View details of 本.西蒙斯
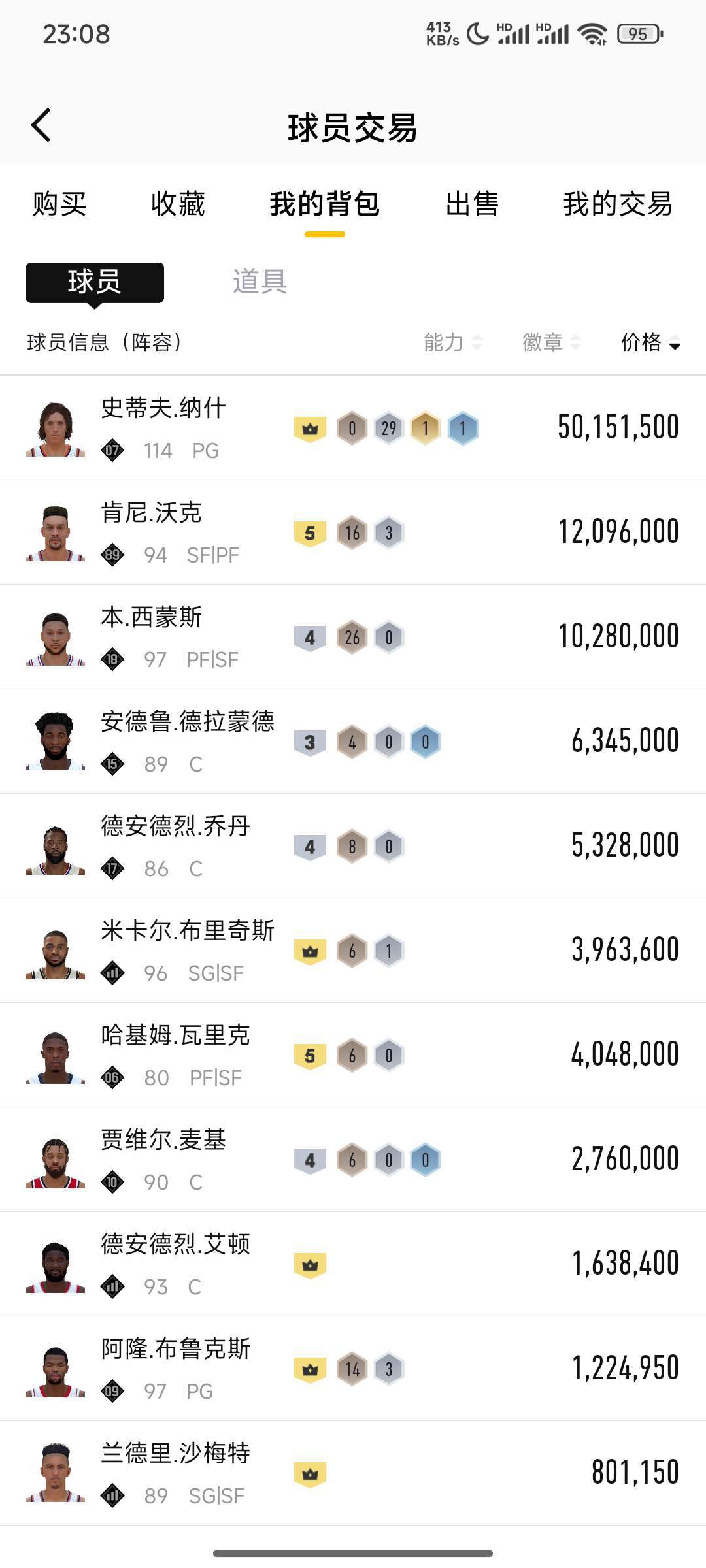The image size is (706, 1568). 353,637
